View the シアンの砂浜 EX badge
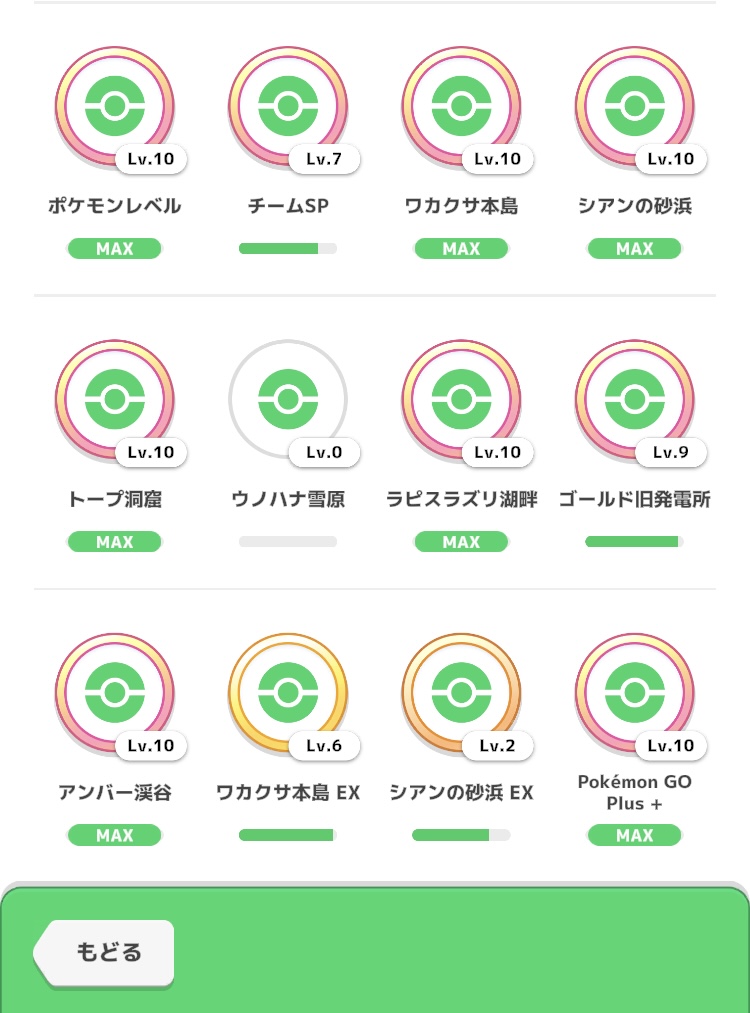This screenshot has height=1013, width=750. pyautogui.click(x=461, y=693)
